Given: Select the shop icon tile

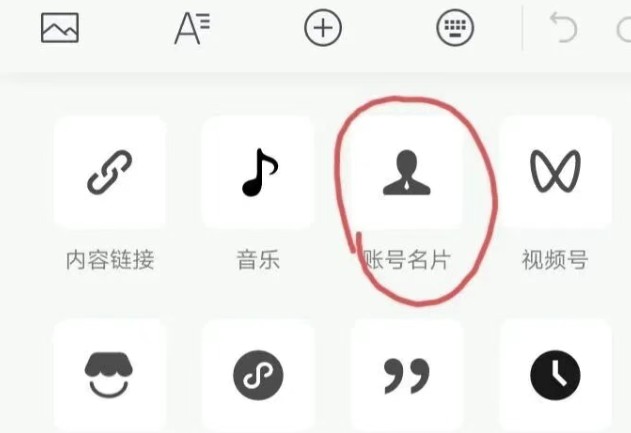Looking at the screenshot, I should [110, 375].
